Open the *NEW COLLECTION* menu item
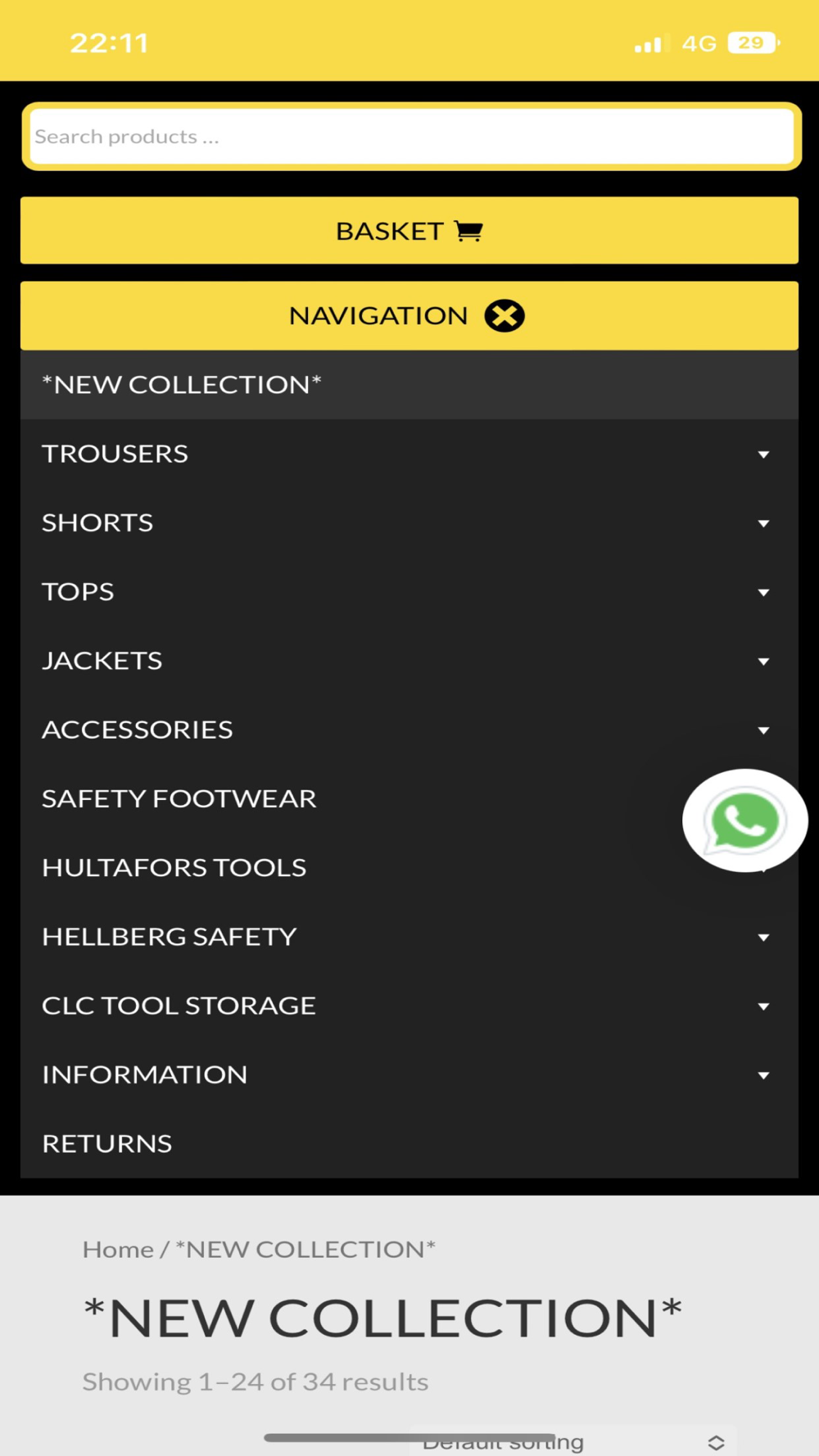The width and height of the screenshot is (819, 1456). (409, 385)
